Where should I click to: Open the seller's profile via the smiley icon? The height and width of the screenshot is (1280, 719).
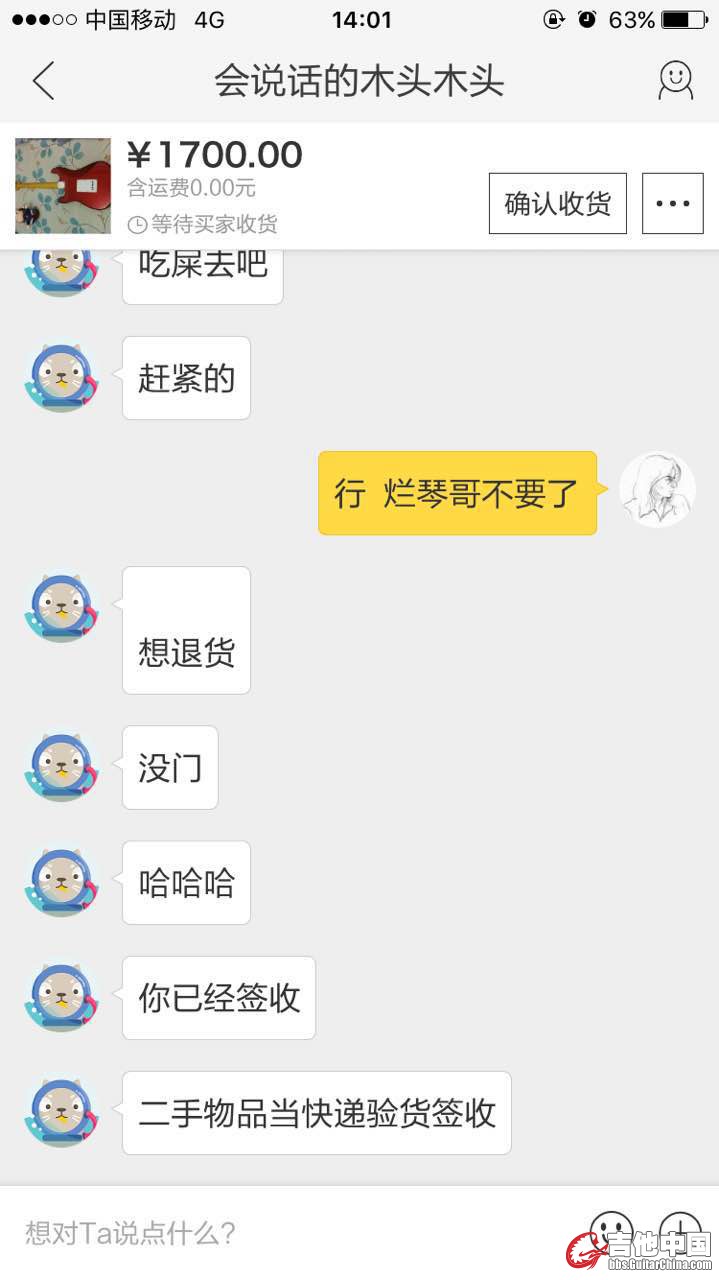pos(675,81)
